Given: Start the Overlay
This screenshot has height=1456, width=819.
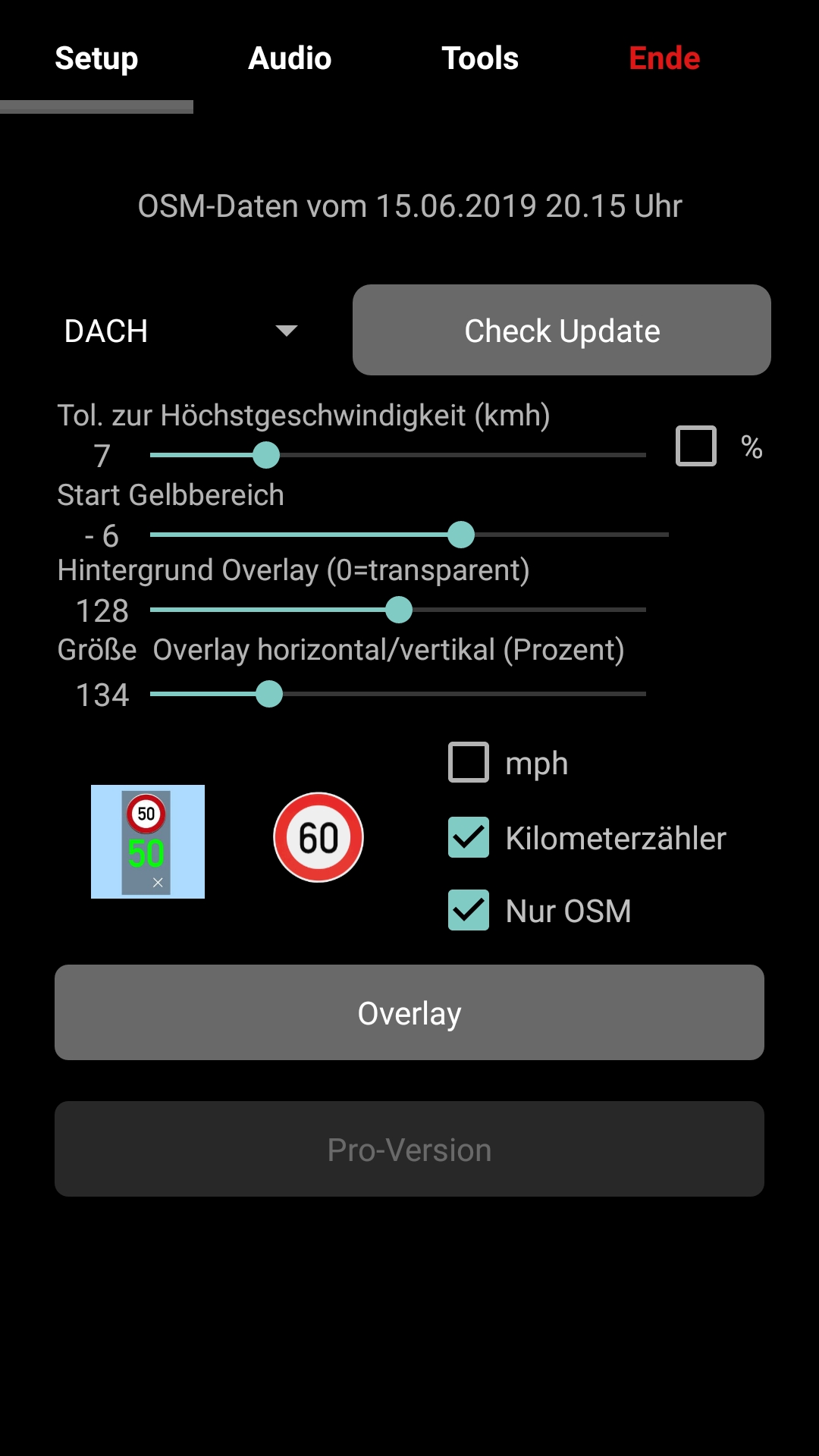Looking at the screenshot, I should (x=409, y=1012).
